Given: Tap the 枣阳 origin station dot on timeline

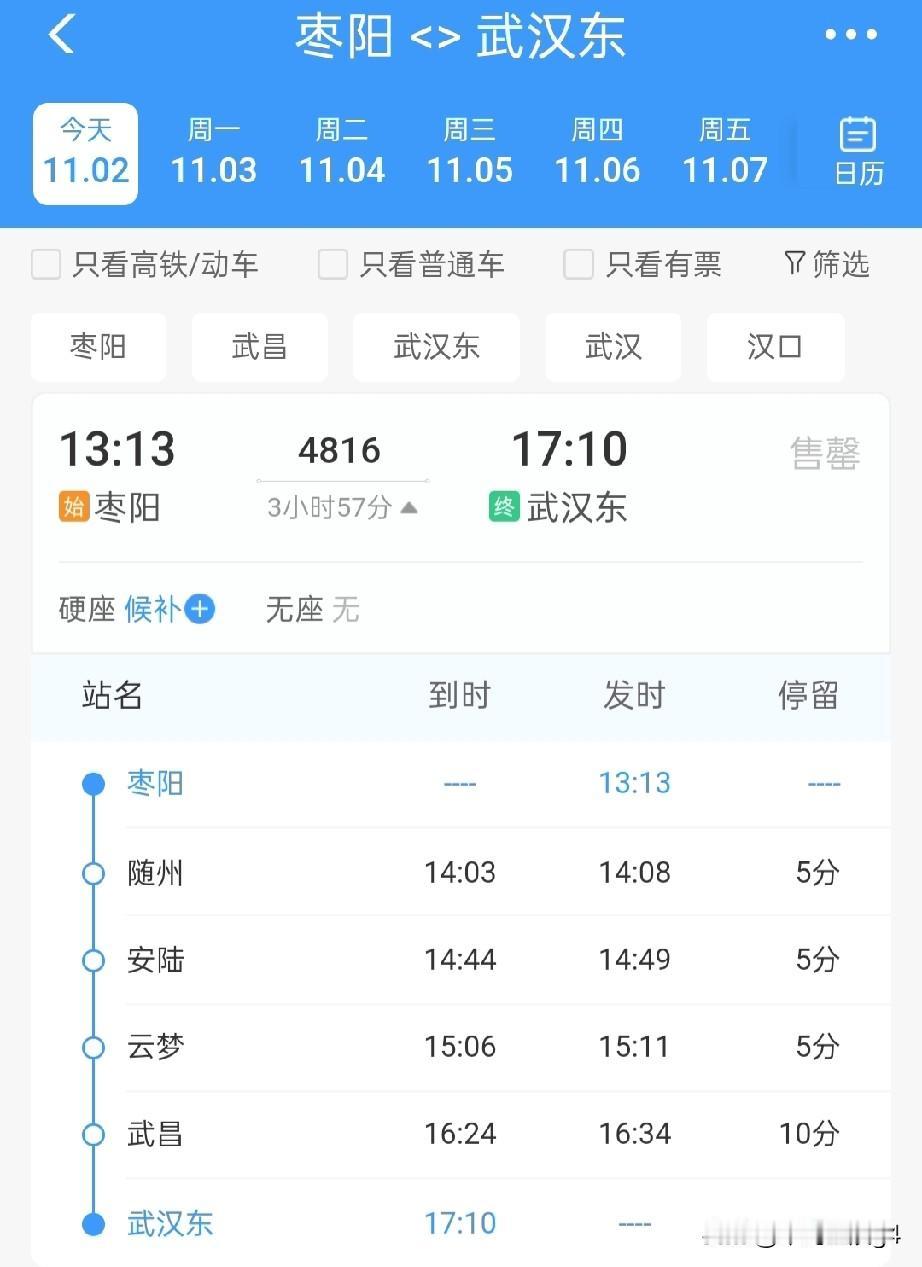Looking at the screenshot, I should tap(94, 783).
